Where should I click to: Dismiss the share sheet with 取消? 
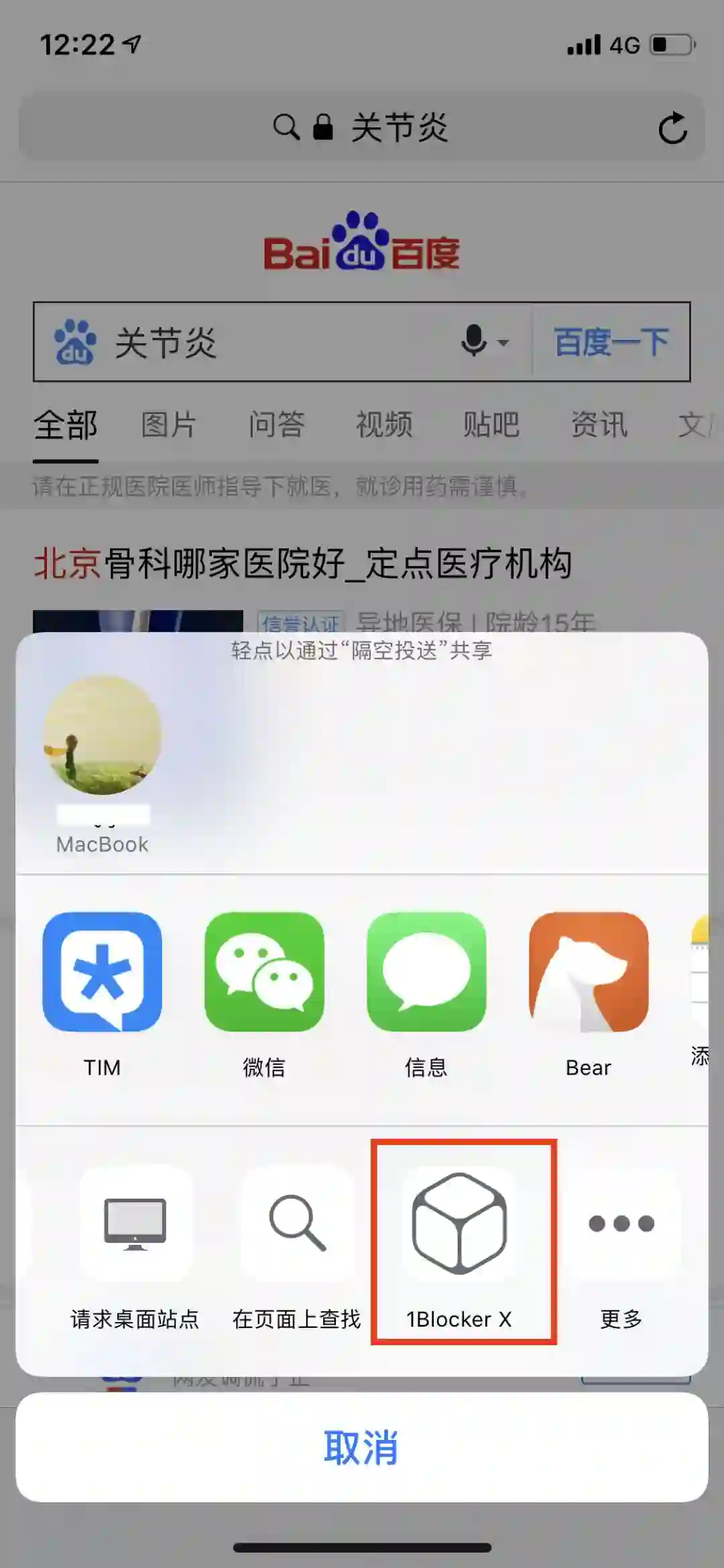(x=362, y=1448)
